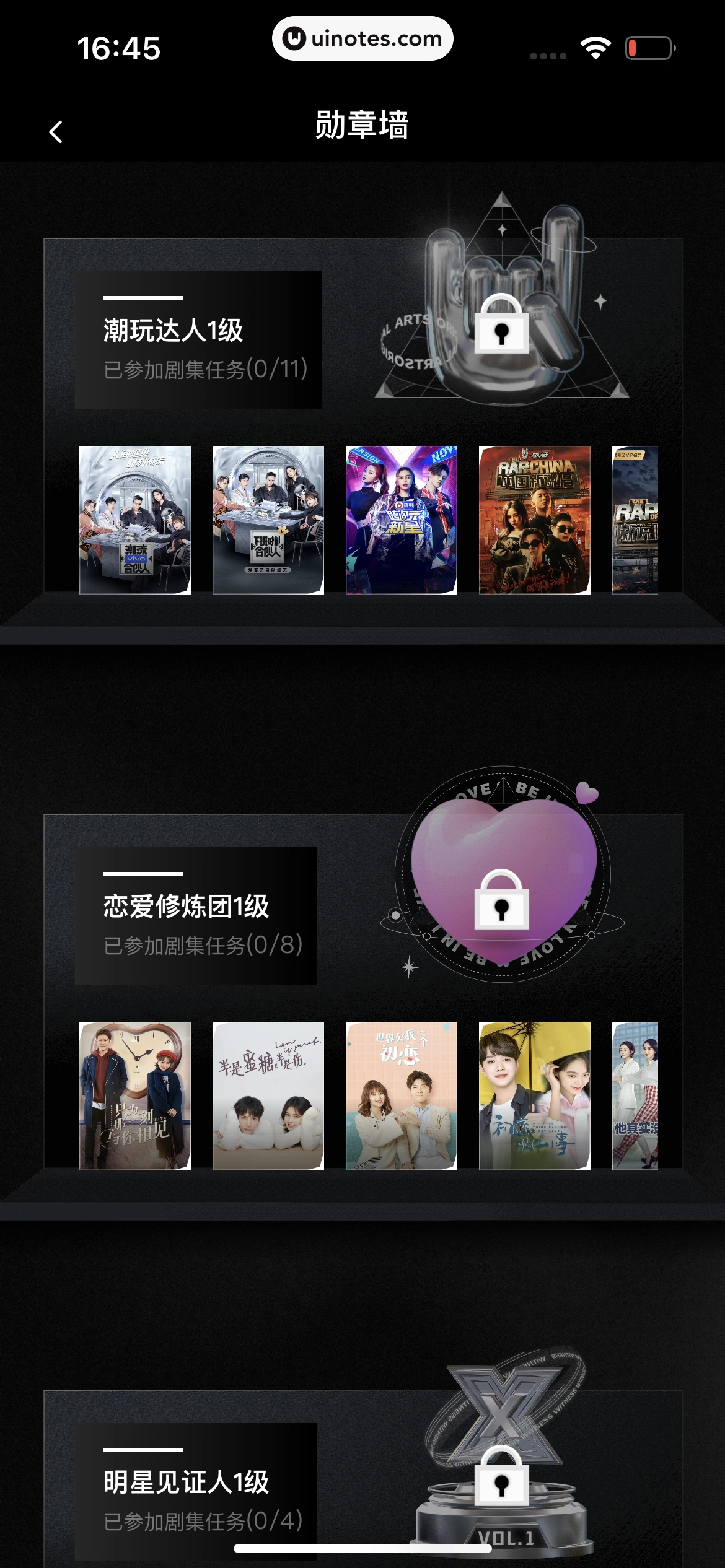Open the 潮流合伙人 vivo show poster
The image size is (725, 1568).
(x=135, y=520)
